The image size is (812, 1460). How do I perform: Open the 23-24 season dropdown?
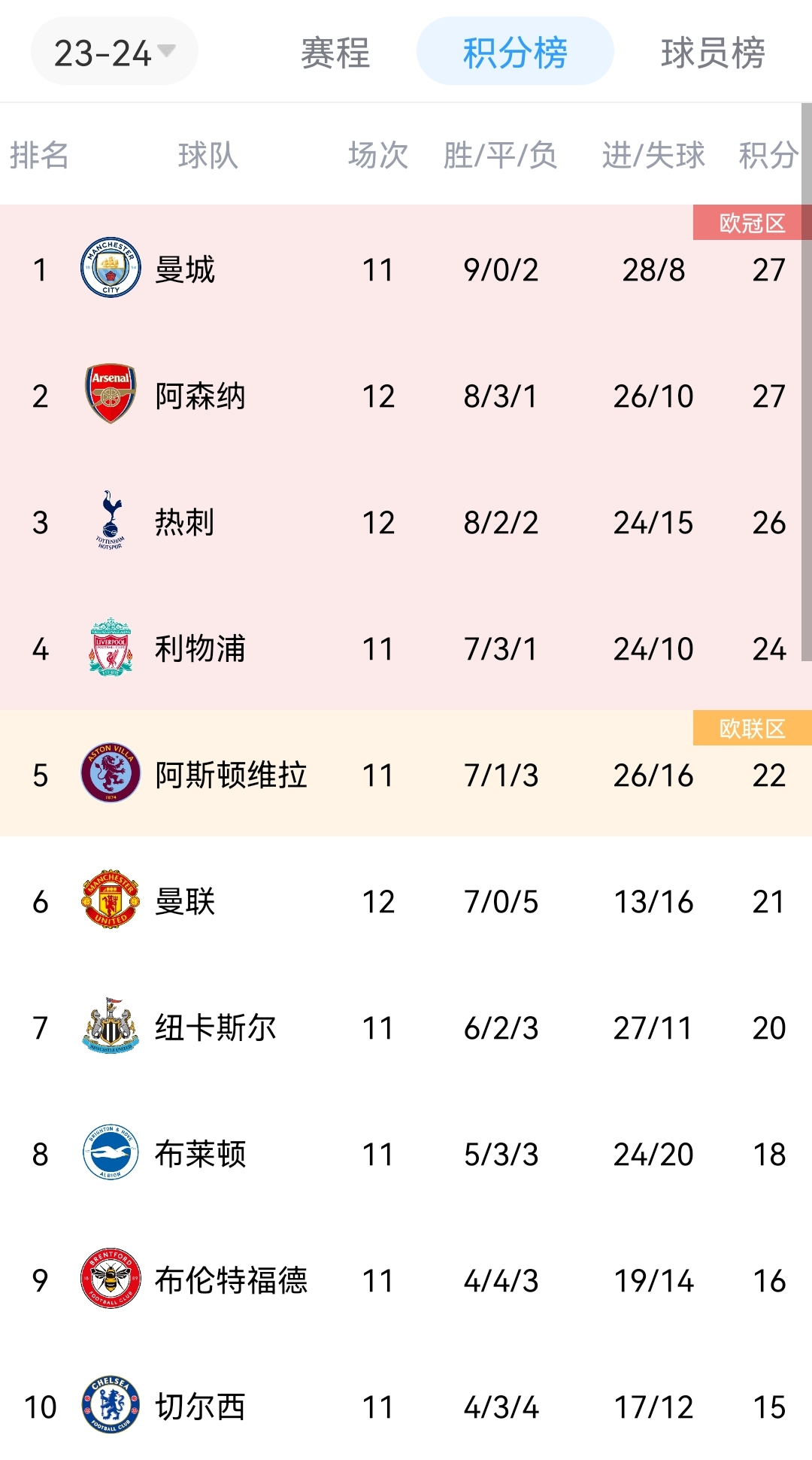pos(114,52)
